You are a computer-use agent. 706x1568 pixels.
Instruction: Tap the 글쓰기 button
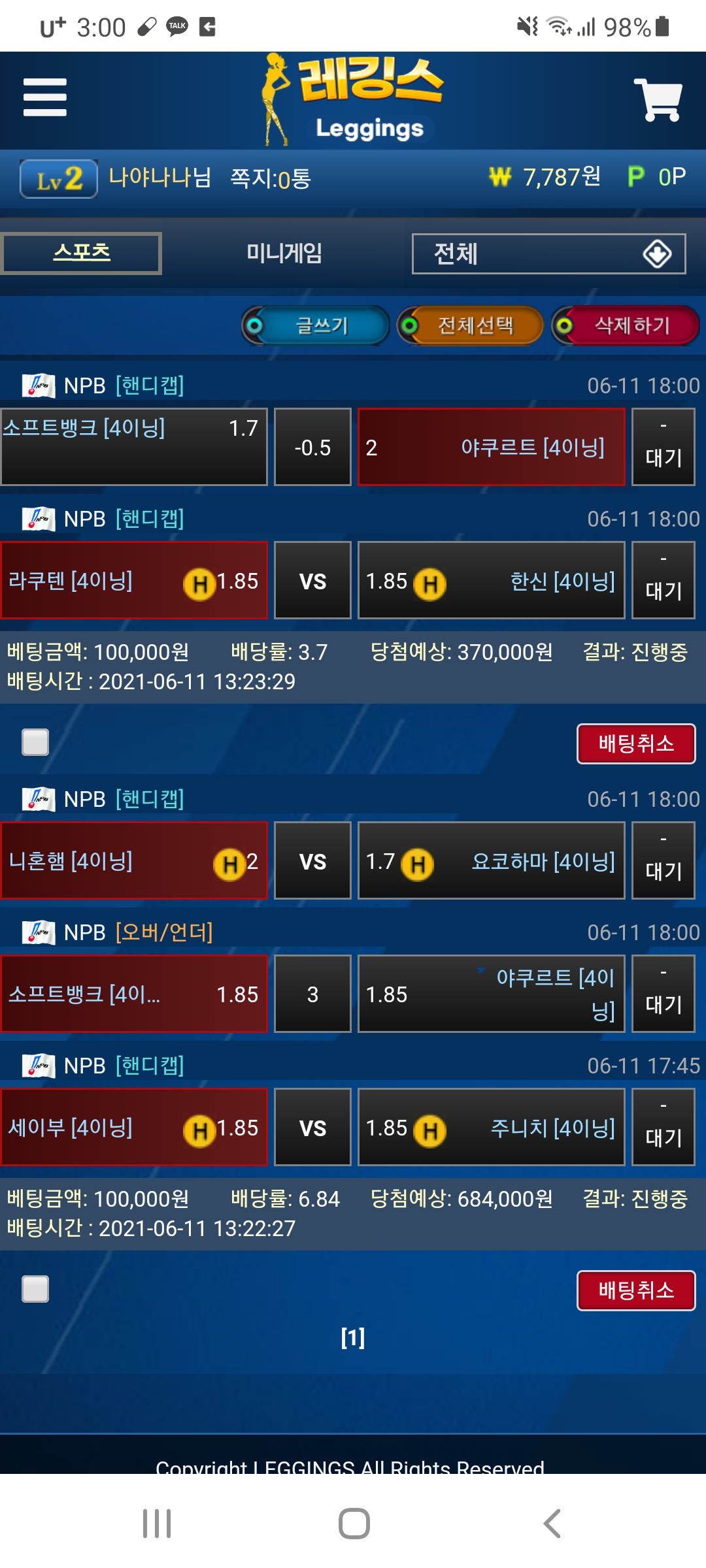click(316, 325)
